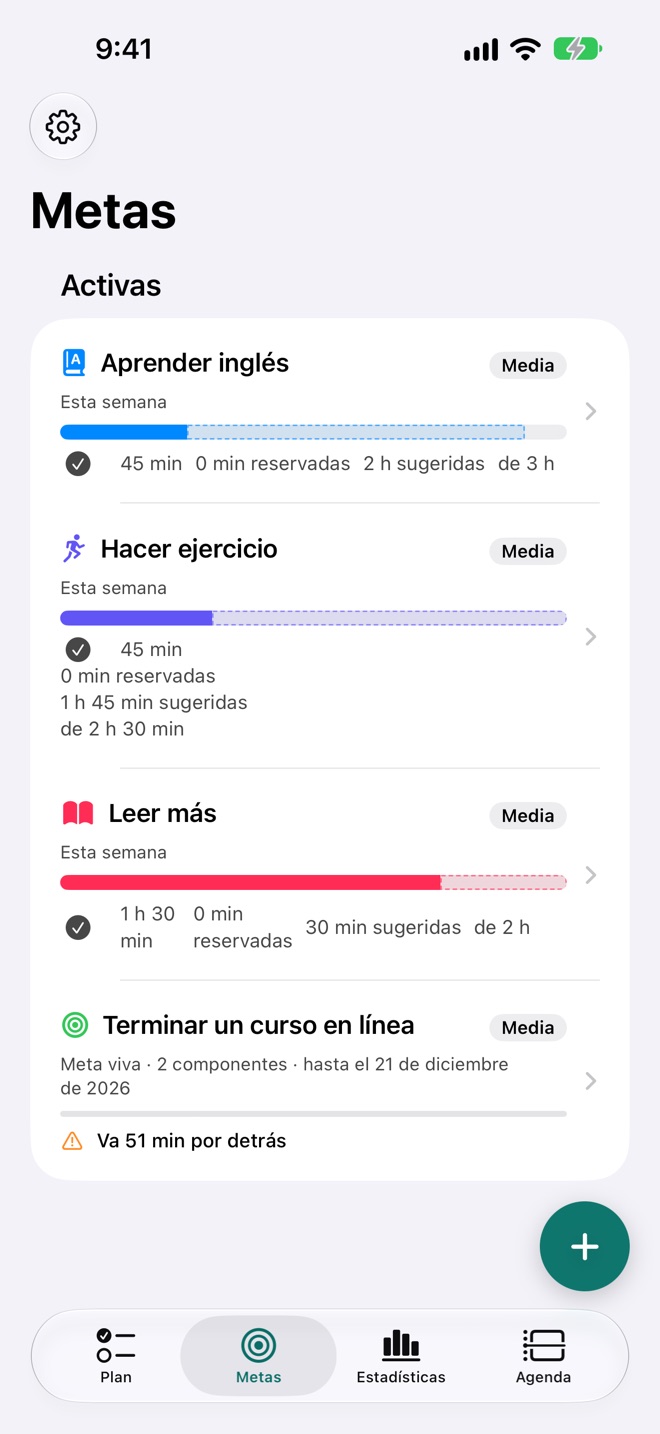Image resolution: width=660 pixels, height=1434 pixels.
Task: Open the Hacer ejercicio goal
Action: pos(330,636)
